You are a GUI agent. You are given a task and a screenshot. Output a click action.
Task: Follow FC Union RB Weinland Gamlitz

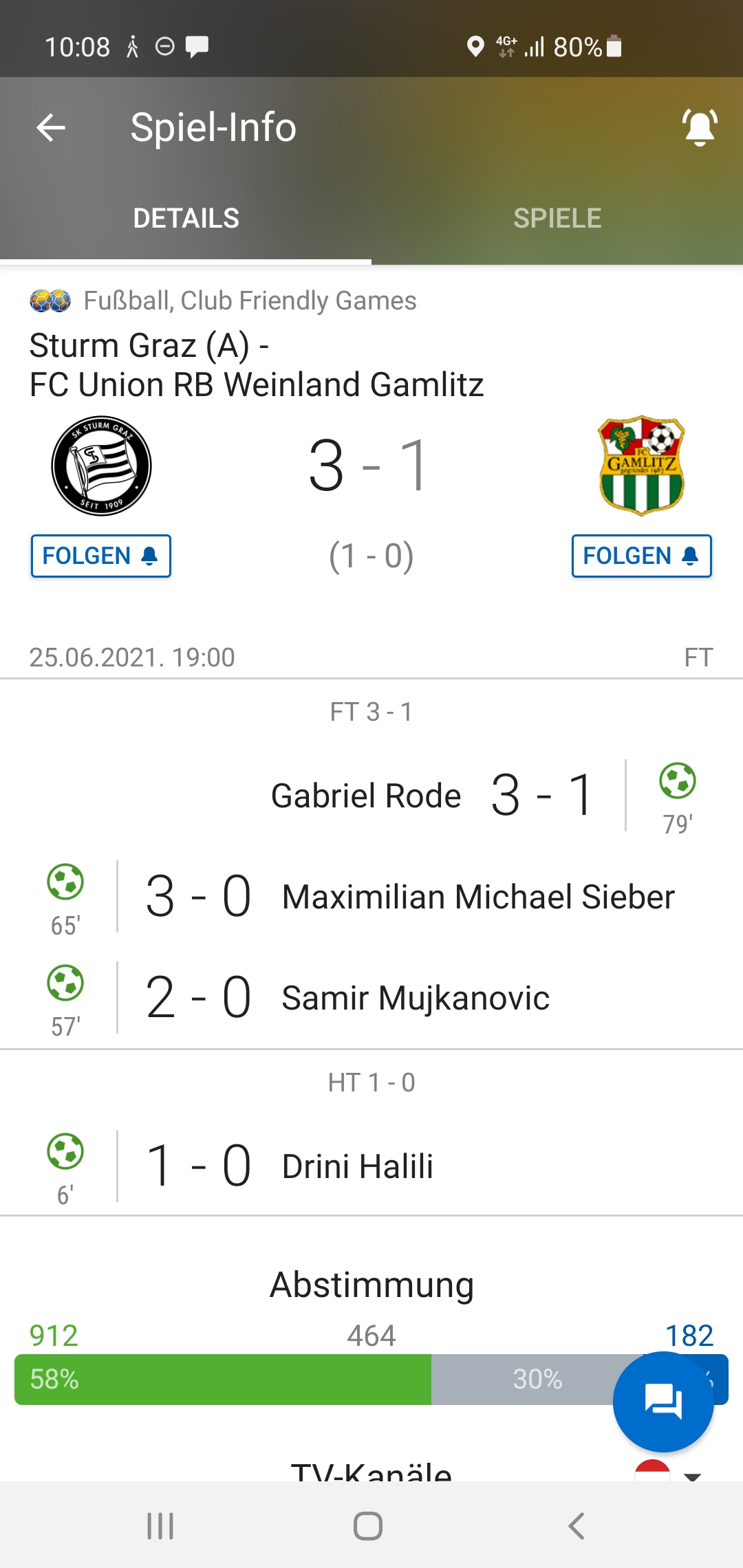coord(641,556)
